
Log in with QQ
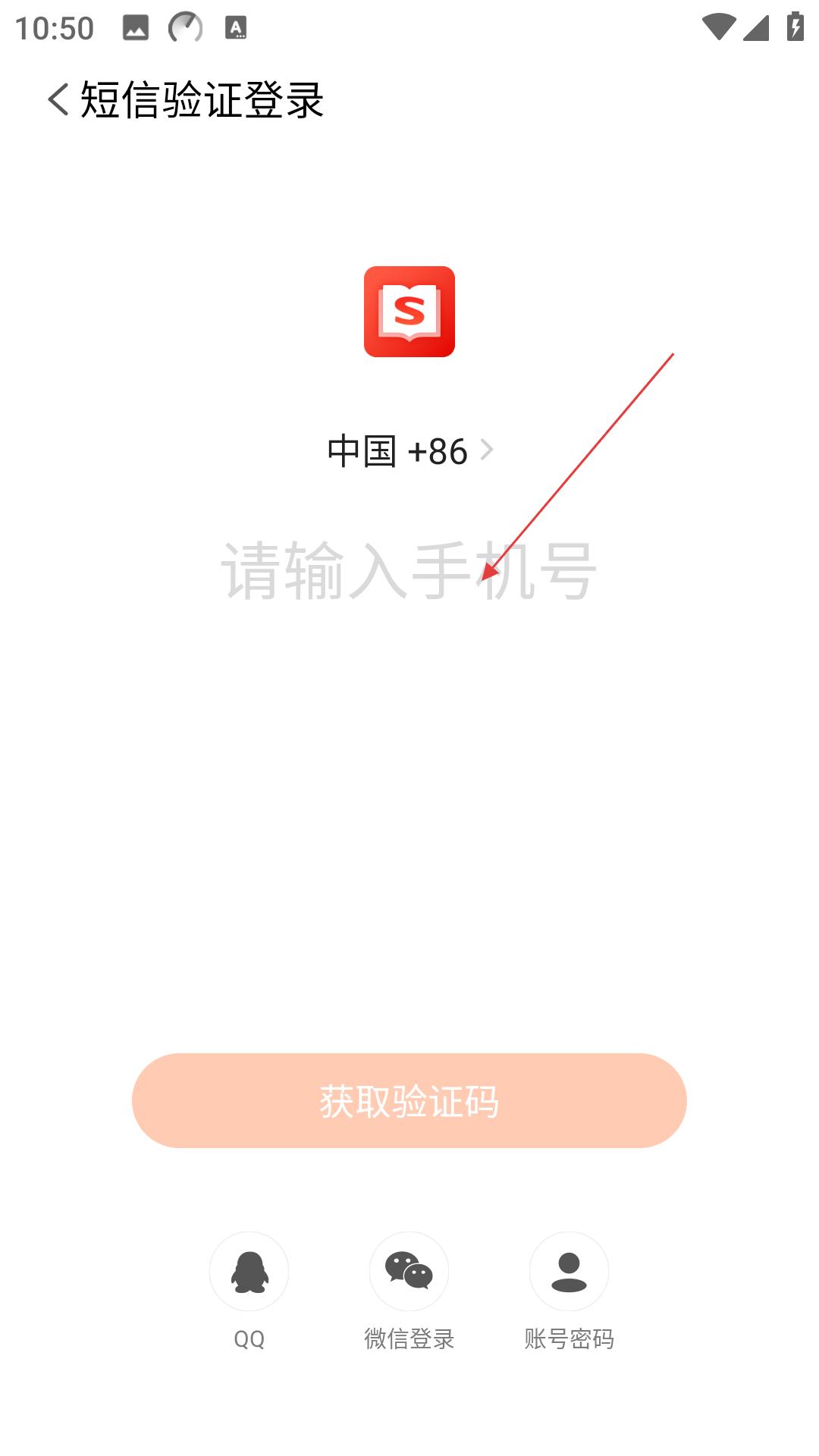click(249, 1291)
